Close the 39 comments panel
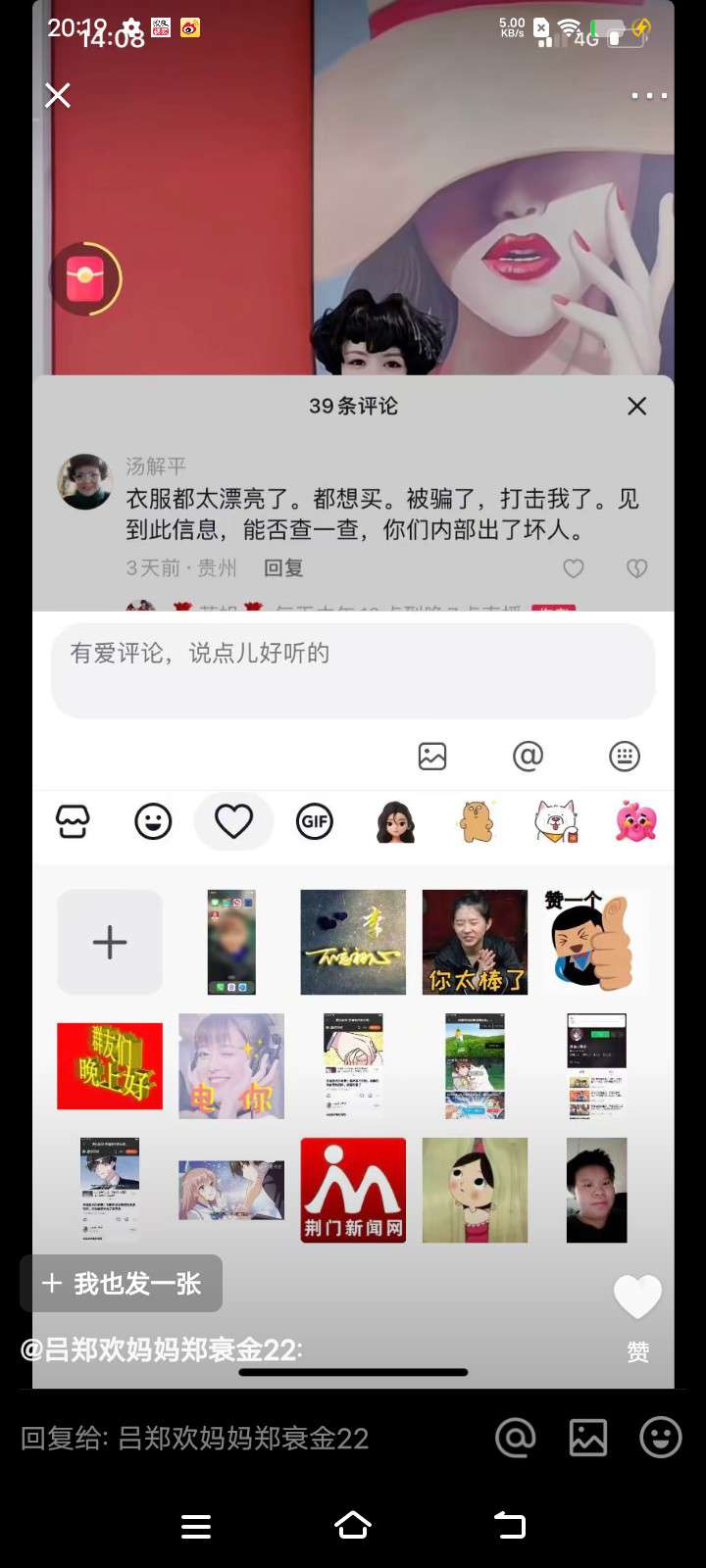 (x=636, y=406)
